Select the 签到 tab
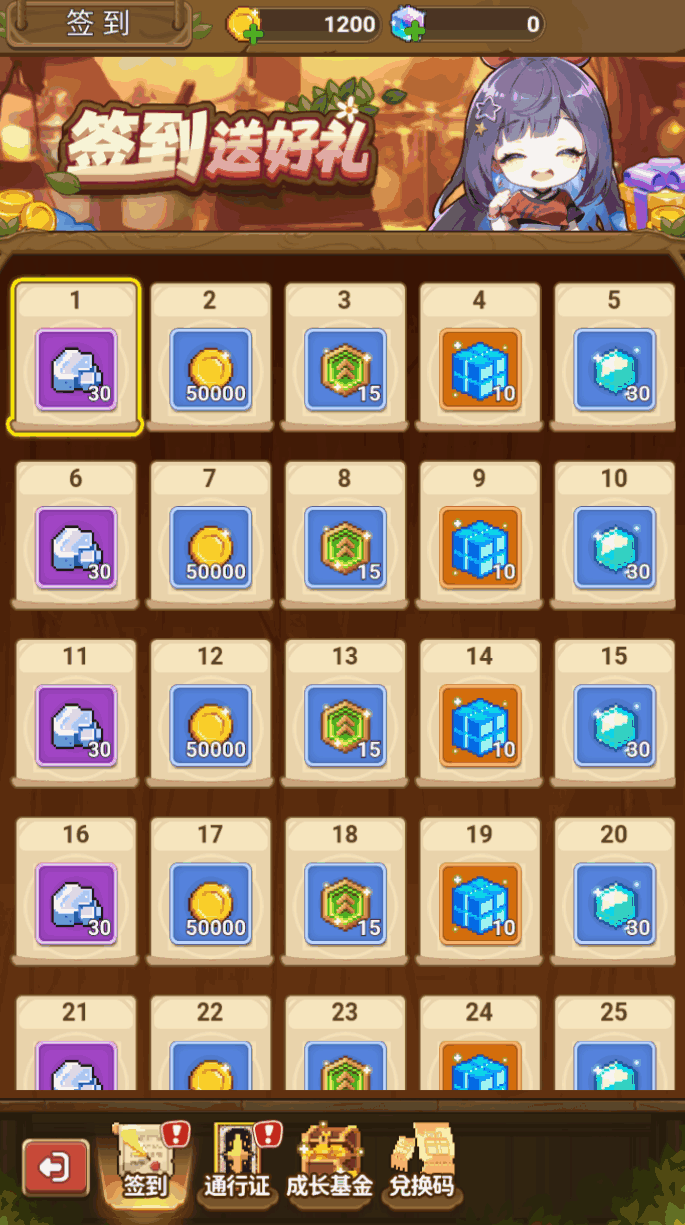Image resolution: width=685 pixels, height=1225 pixels. pyautogui.click(x=144, y=1162)
